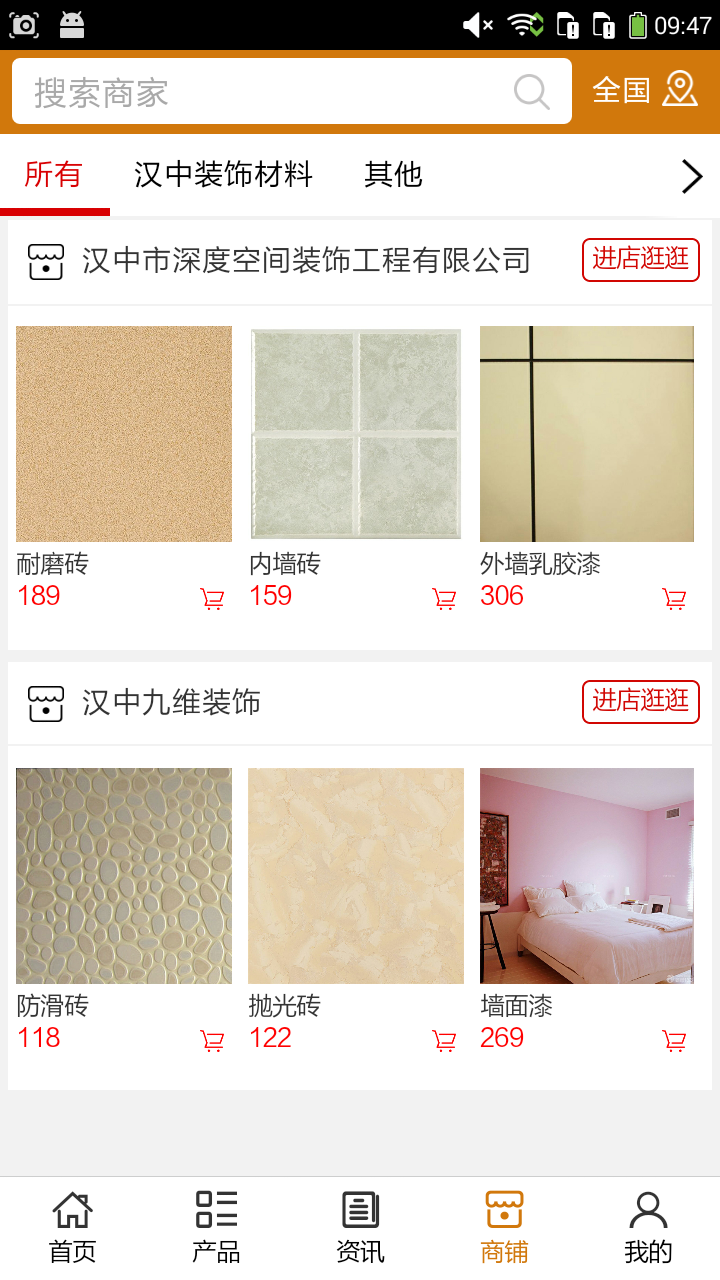Open the 我的 profile tab

(x=648, y=1228)
